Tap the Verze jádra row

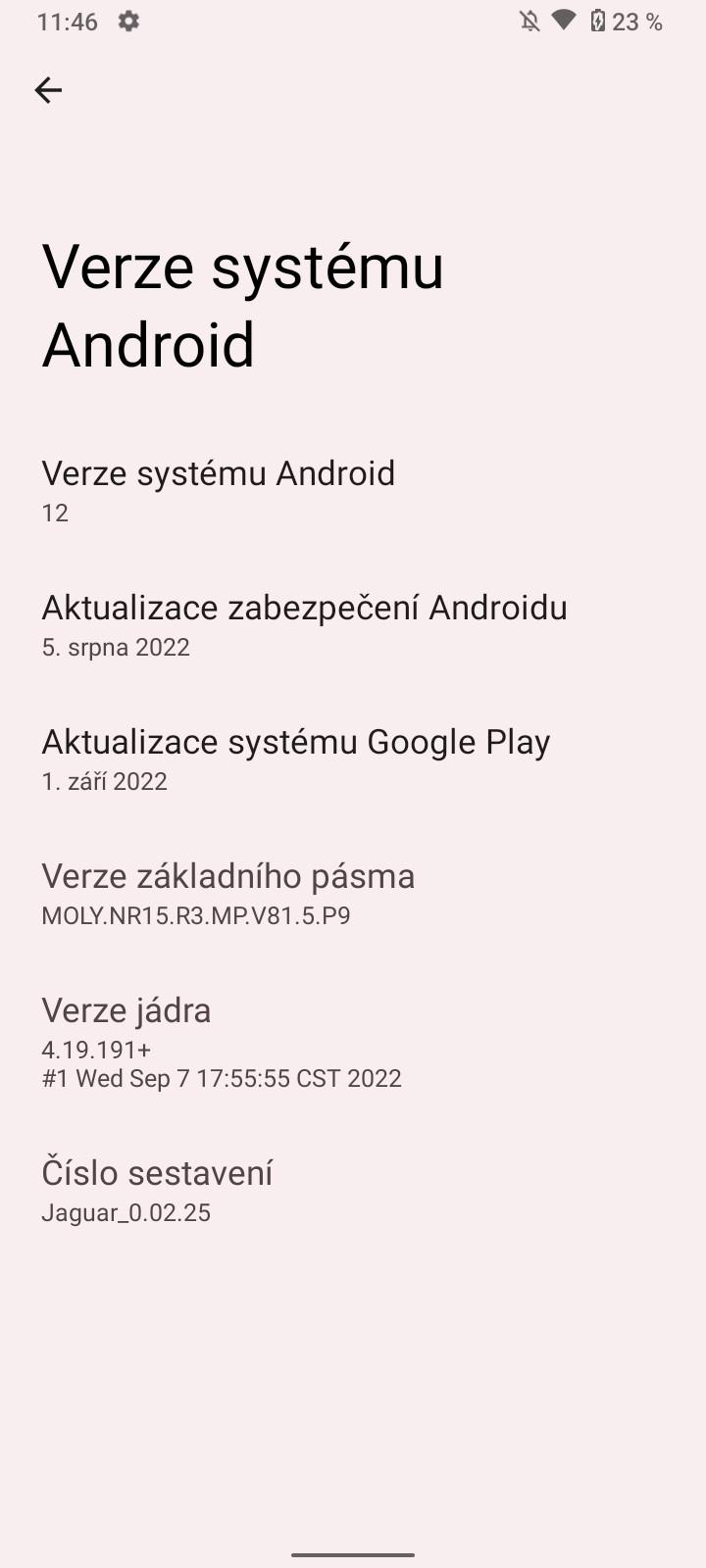click(353, 1043)
